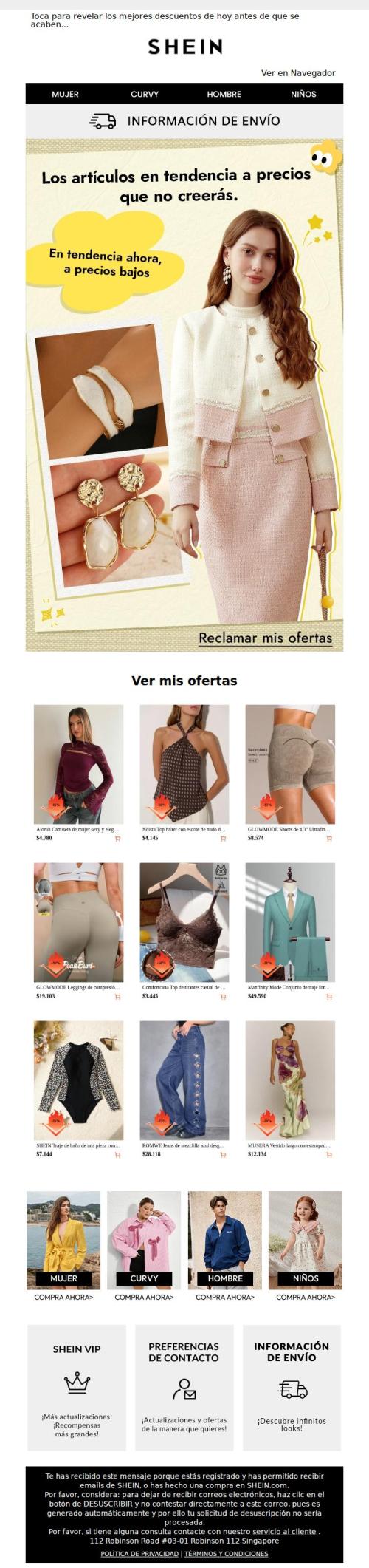Screen dimensions: 369x1568
Task: Tap Reclamar mis ofertas link
Action: click(265, 638)
